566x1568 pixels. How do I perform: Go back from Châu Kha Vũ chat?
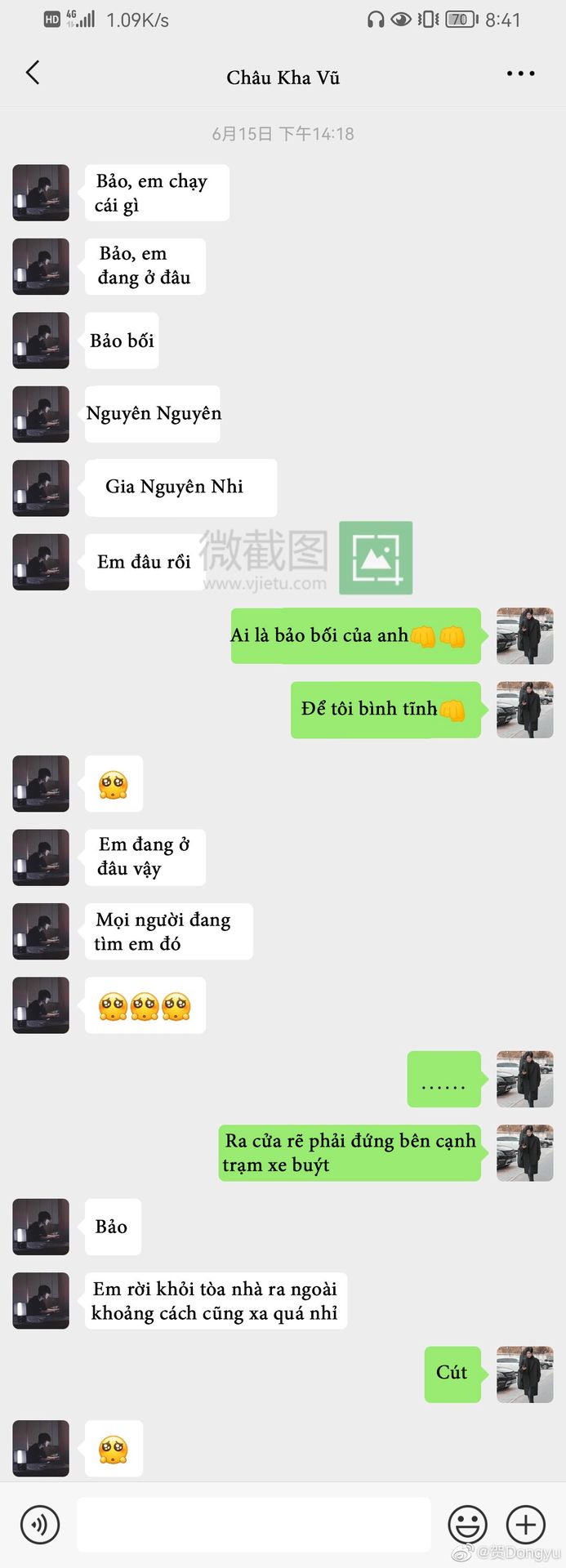(33, 73)
